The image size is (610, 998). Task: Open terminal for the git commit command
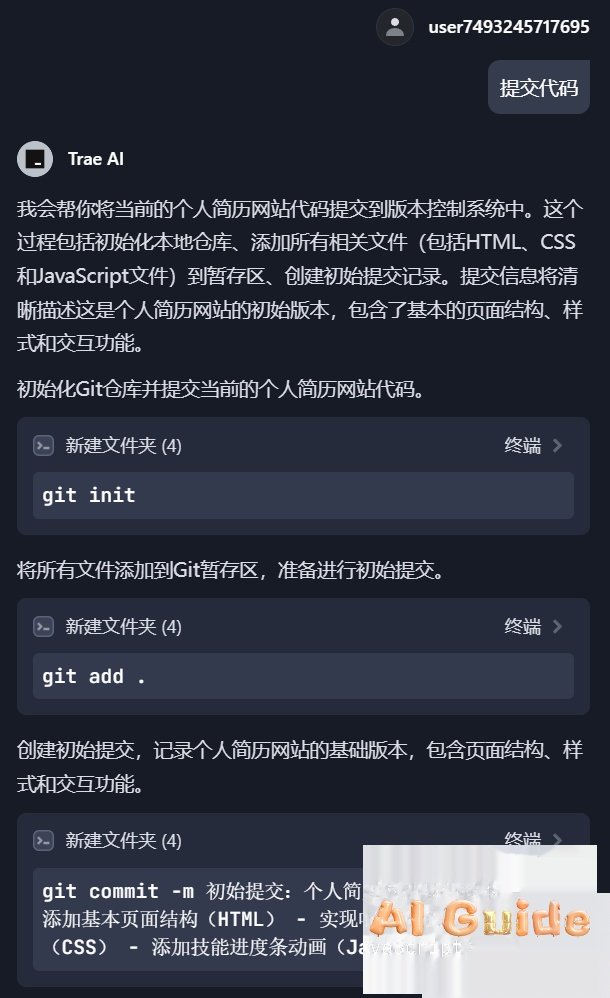pos(533,840)
